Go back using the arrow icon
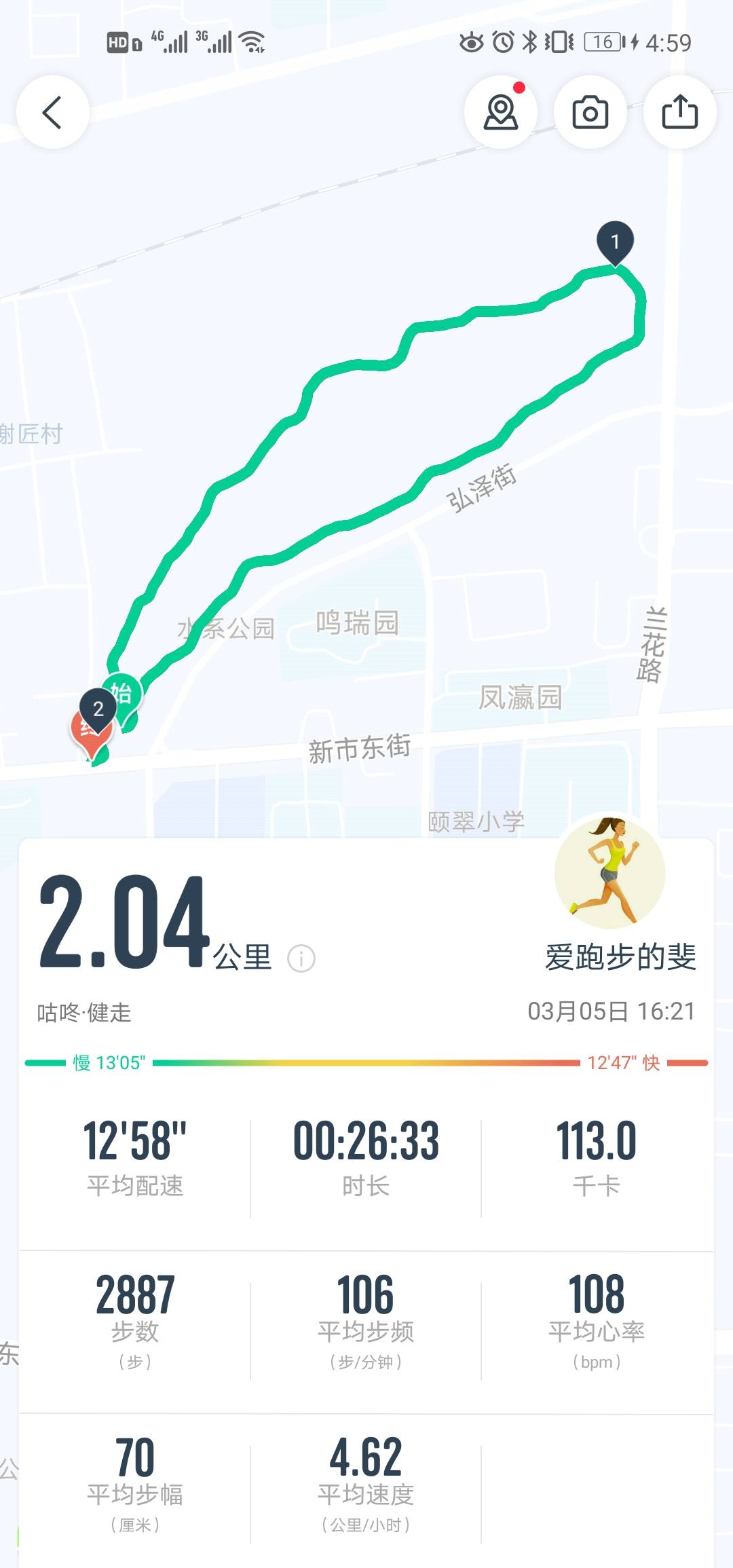 53,113
